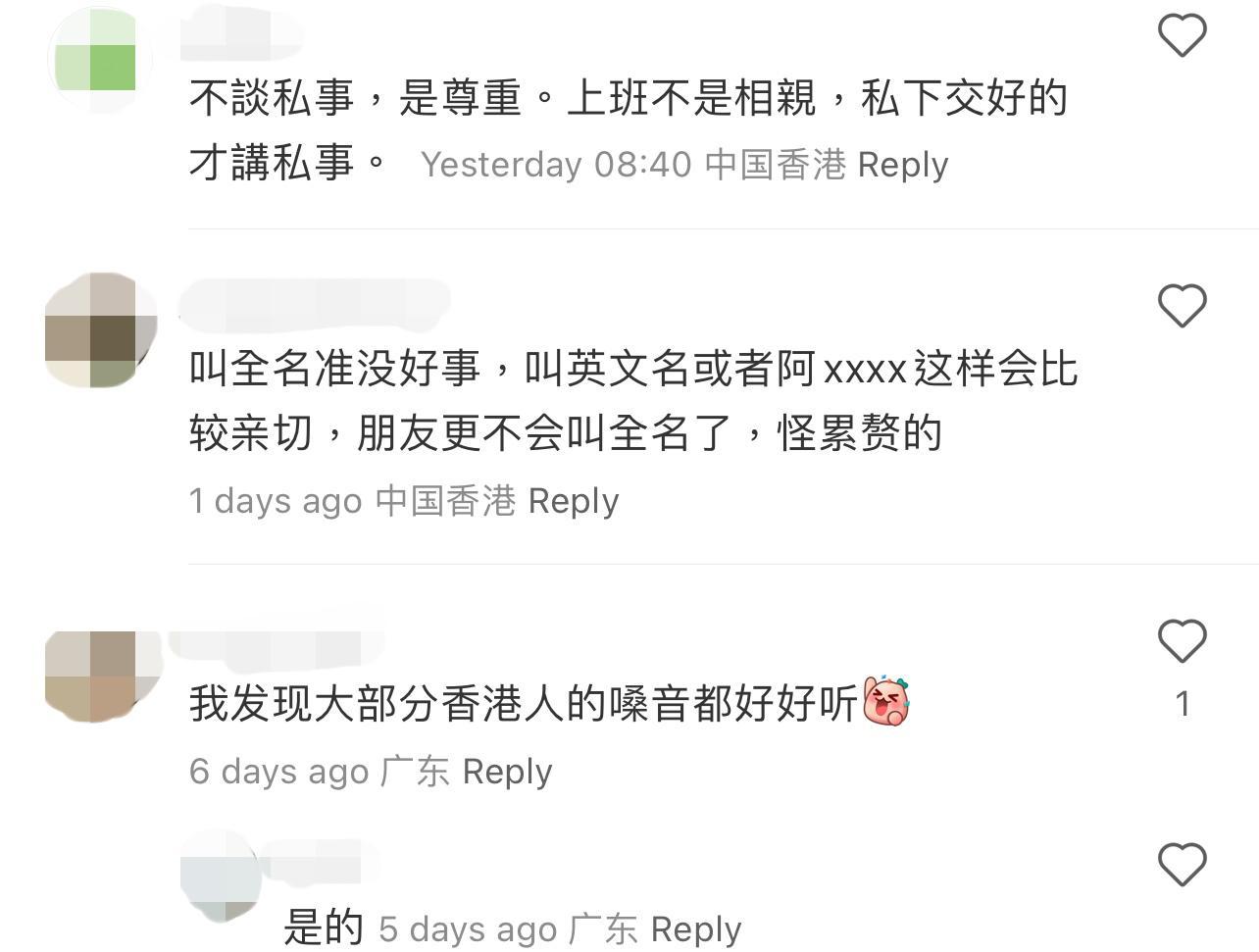Like the comment about 叫全名准没好事

(1182, 306)
